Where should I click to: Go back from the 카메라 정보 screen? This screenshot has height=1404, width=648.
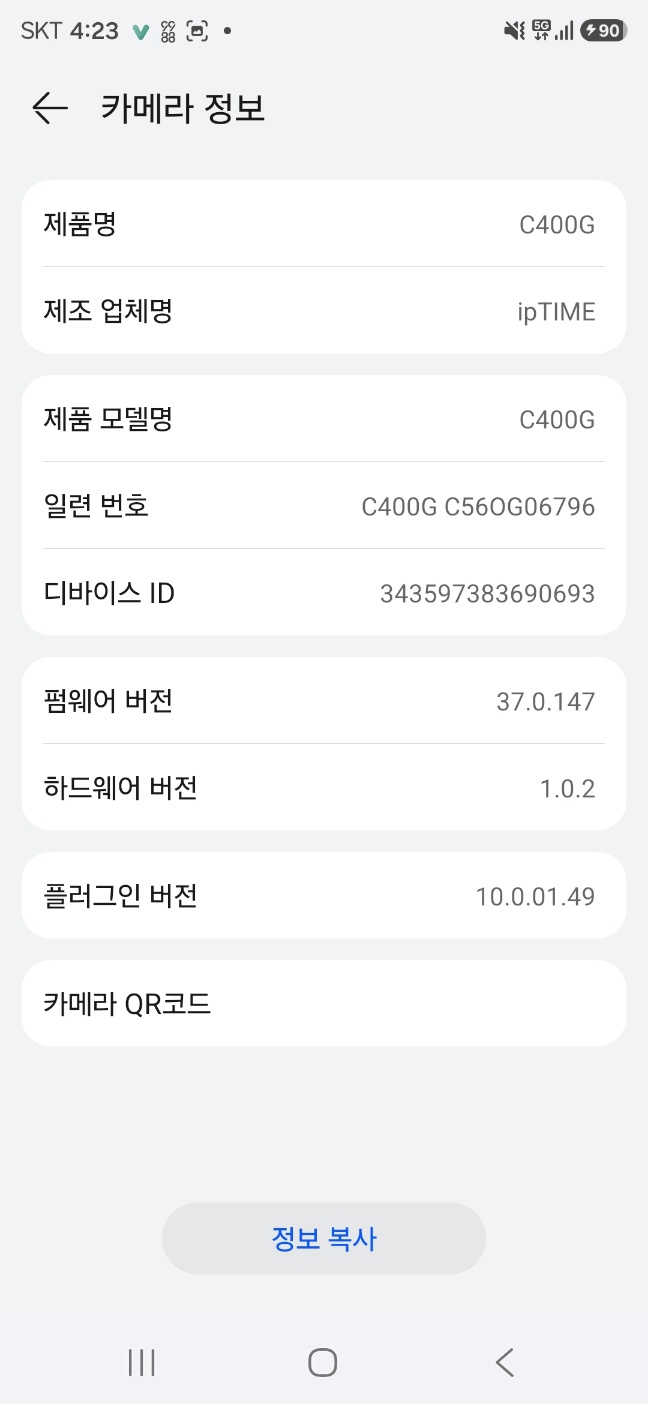[49, 108]
